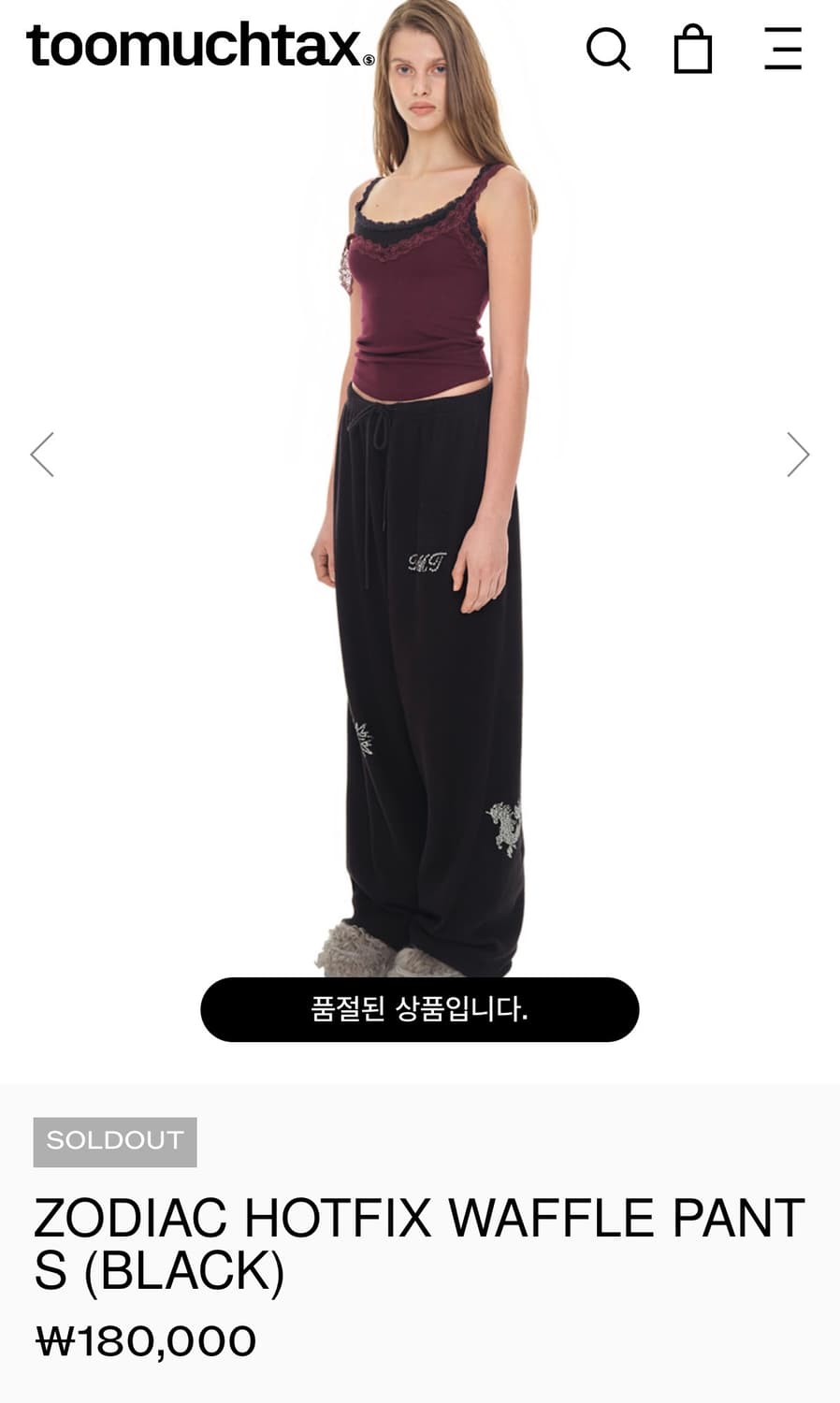
Task: Click the model product photo
Action: point(420,514)
